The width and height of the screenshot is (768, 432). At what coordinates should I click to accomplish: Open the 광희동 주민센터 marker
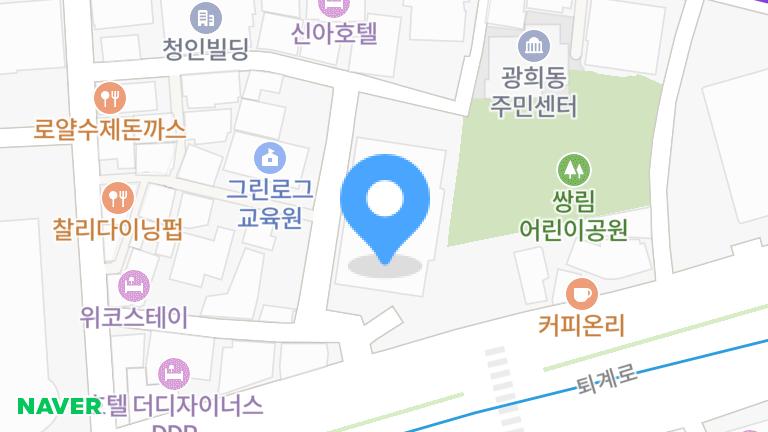coord(533,45)
